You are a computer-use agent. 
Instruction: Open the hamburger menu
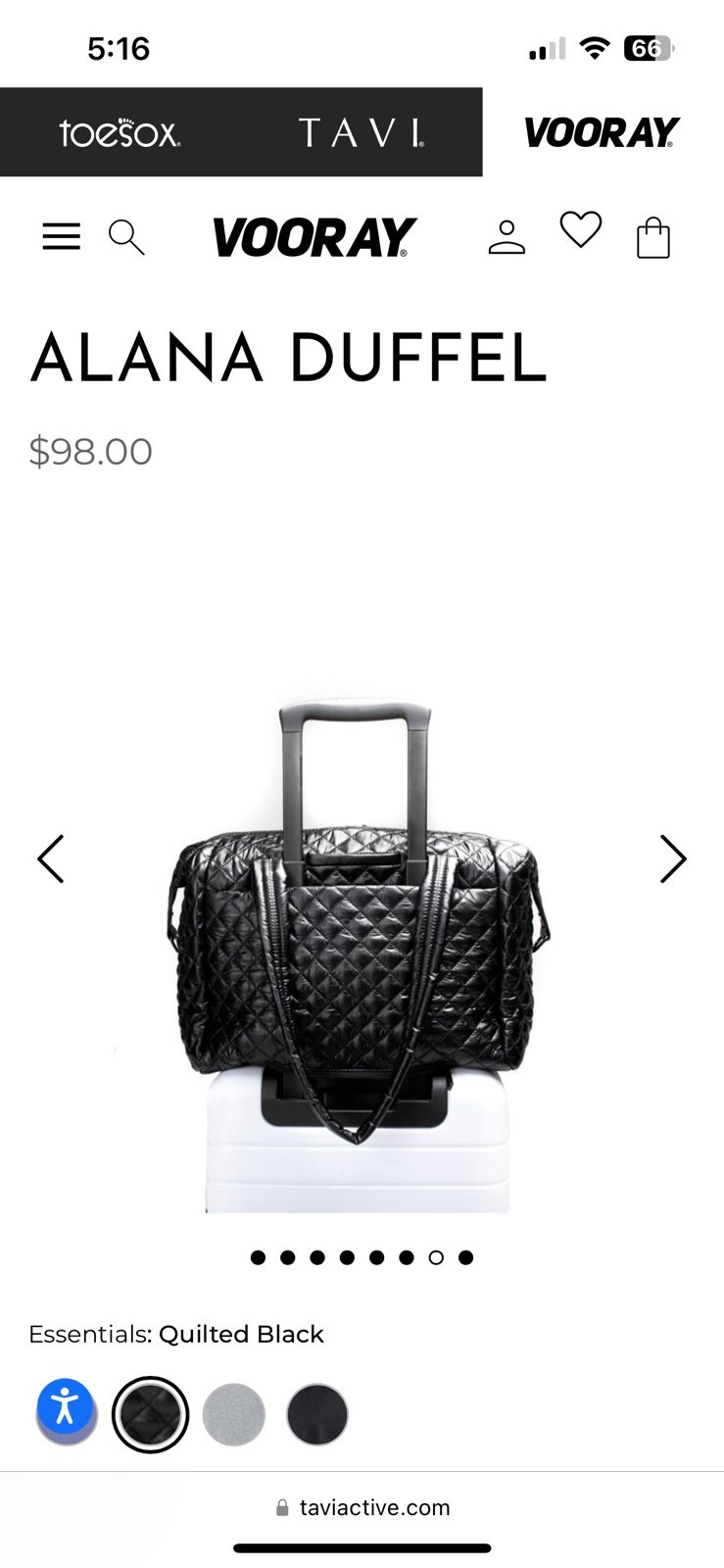[61, 236]
